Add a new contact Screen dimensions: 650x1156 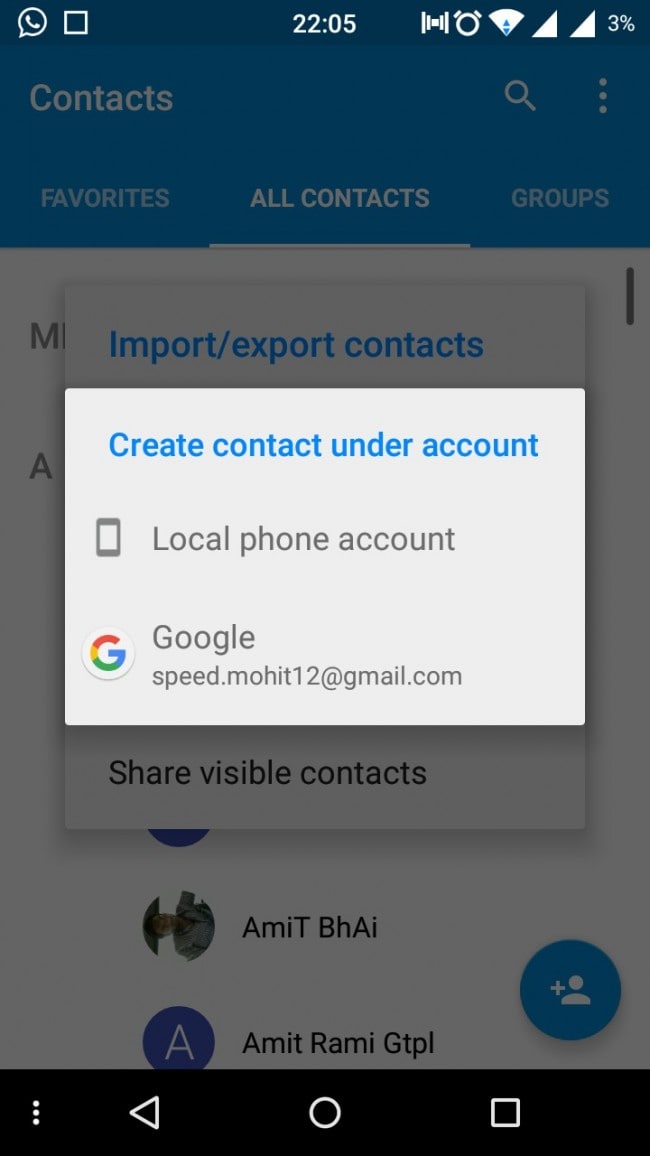point(570,990)
